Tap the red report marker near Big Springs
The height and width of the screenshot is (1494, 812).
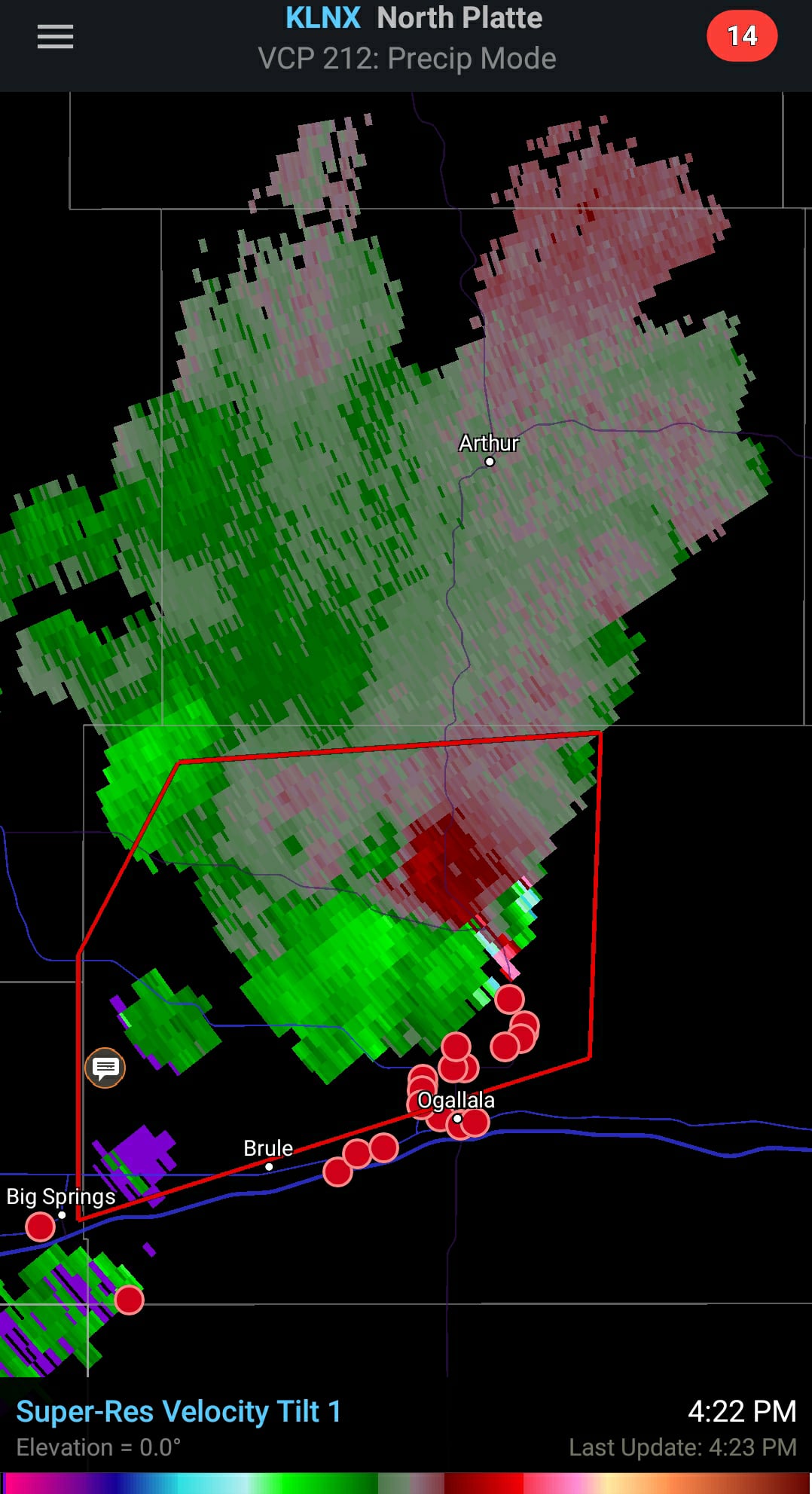(40, 1227)
